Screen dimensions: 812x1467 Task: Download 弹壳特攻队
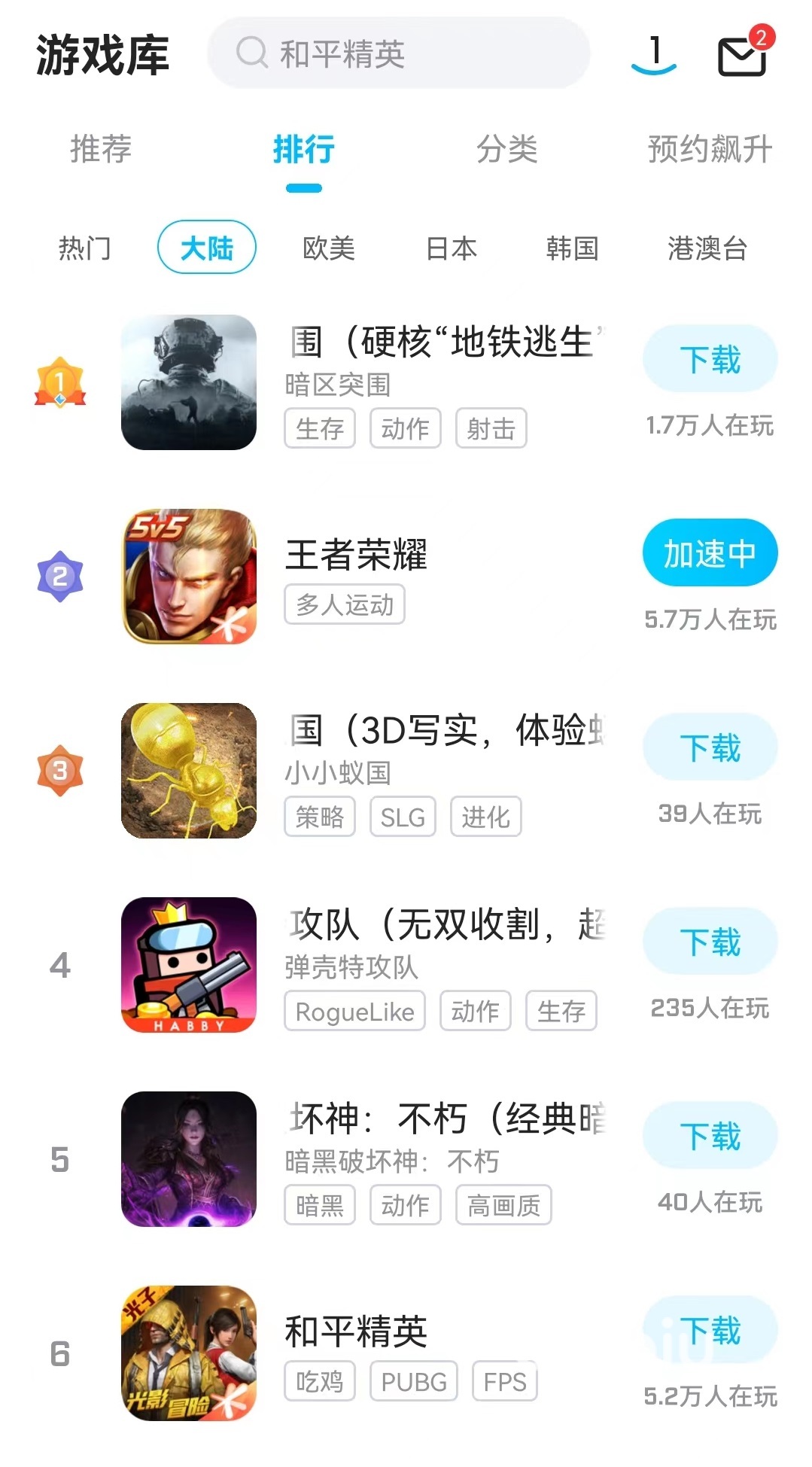[710, 942]
